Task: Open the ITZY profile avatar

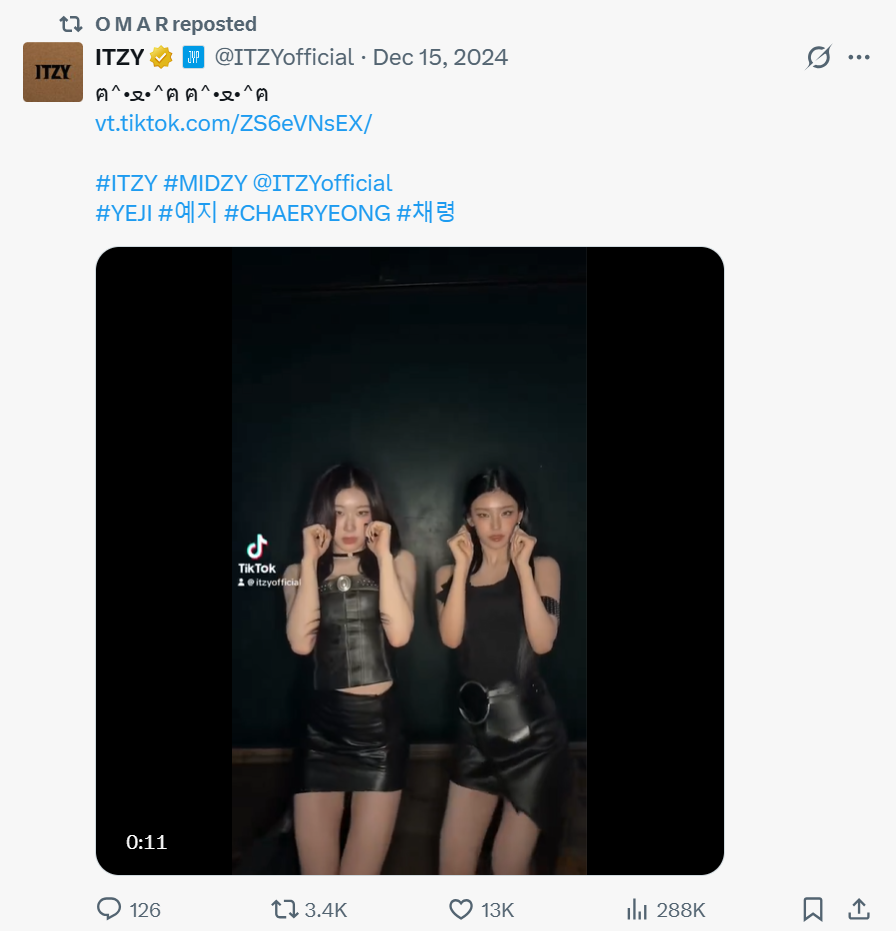Action: point(53,72)
